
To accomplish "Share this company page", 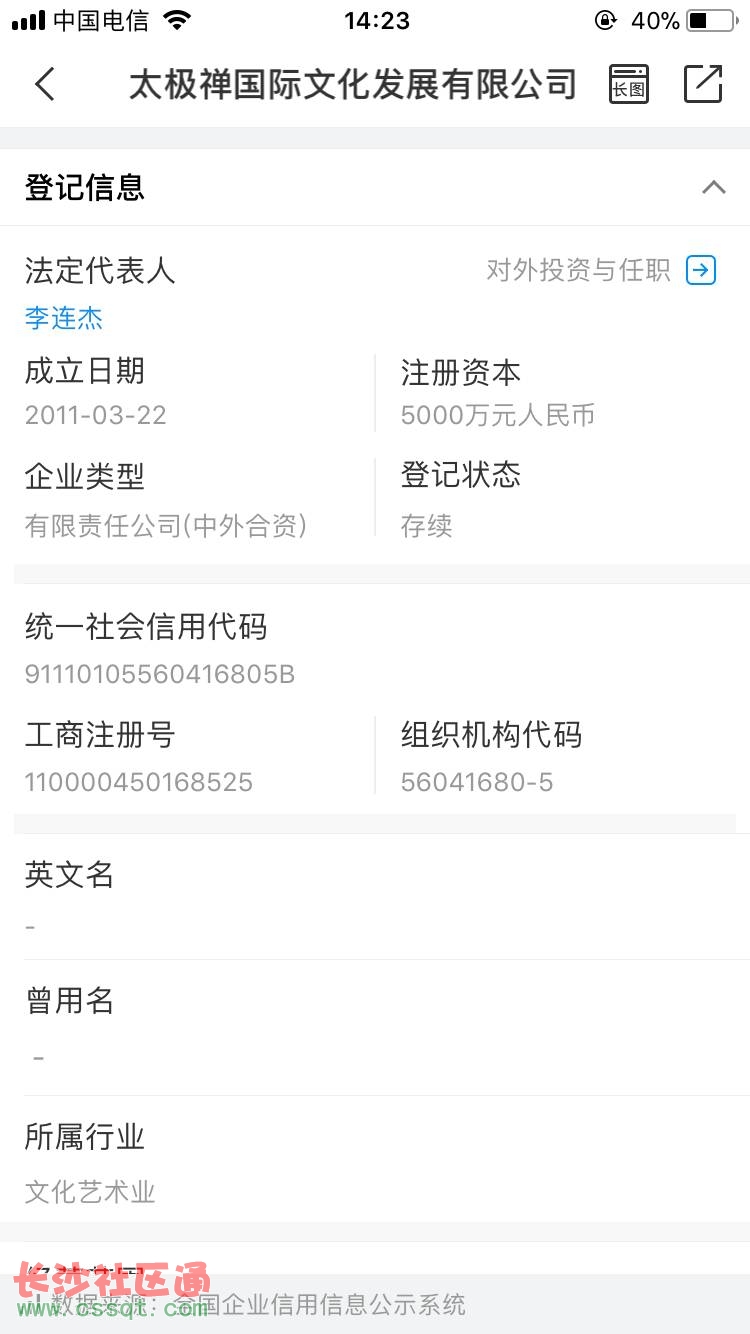I will [703, 84].
